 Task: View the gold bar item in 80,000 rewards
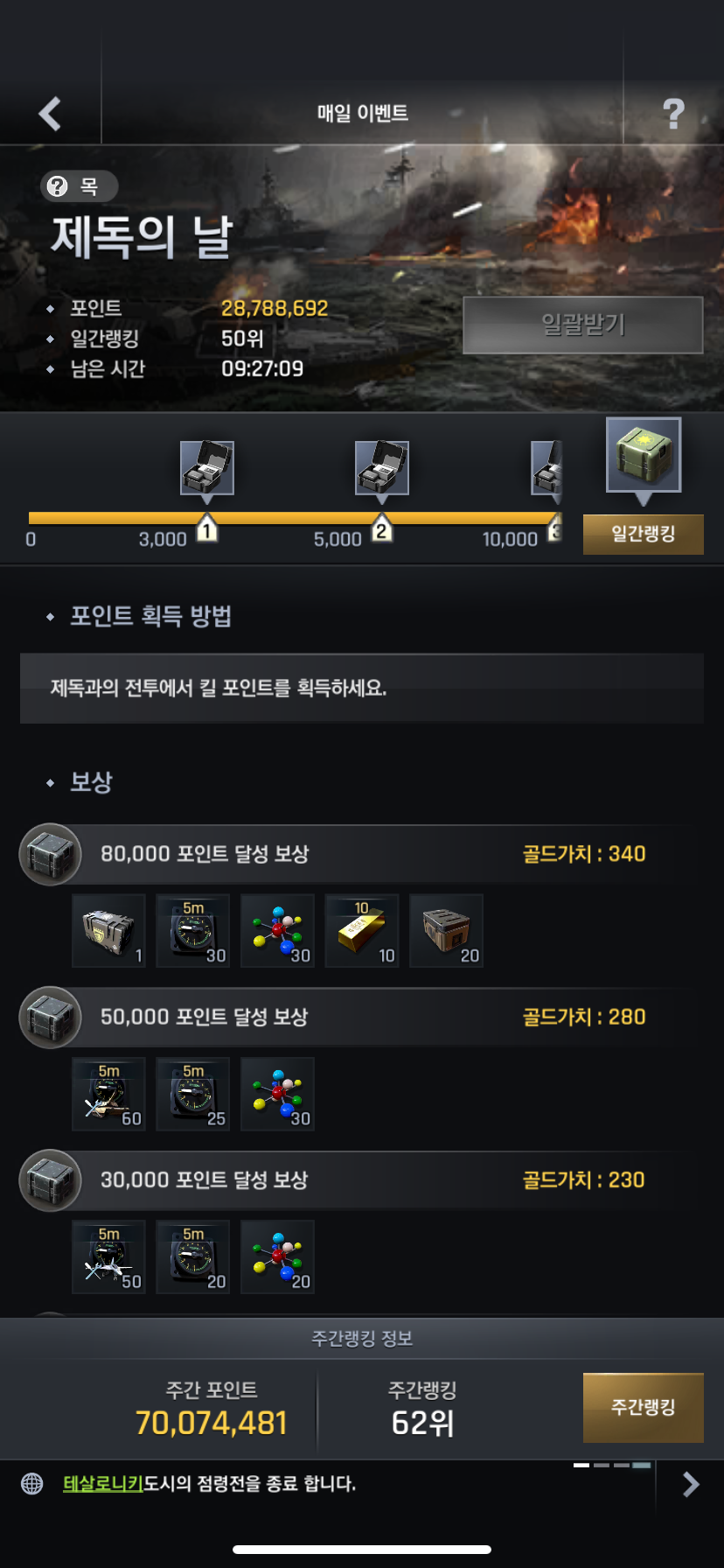(x=362, y=930)
